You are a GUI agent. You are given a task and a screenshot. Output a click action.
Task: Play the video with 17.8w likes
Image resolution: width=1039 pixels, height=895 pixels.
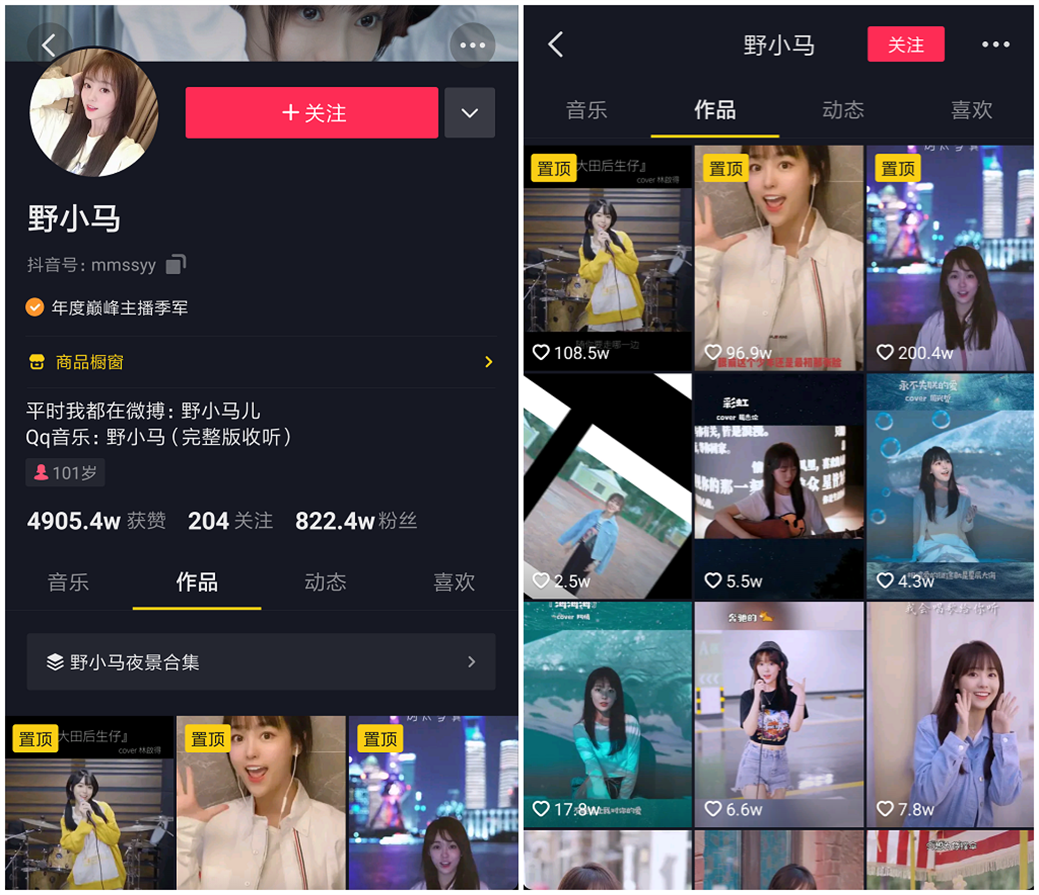coord(607,714)
